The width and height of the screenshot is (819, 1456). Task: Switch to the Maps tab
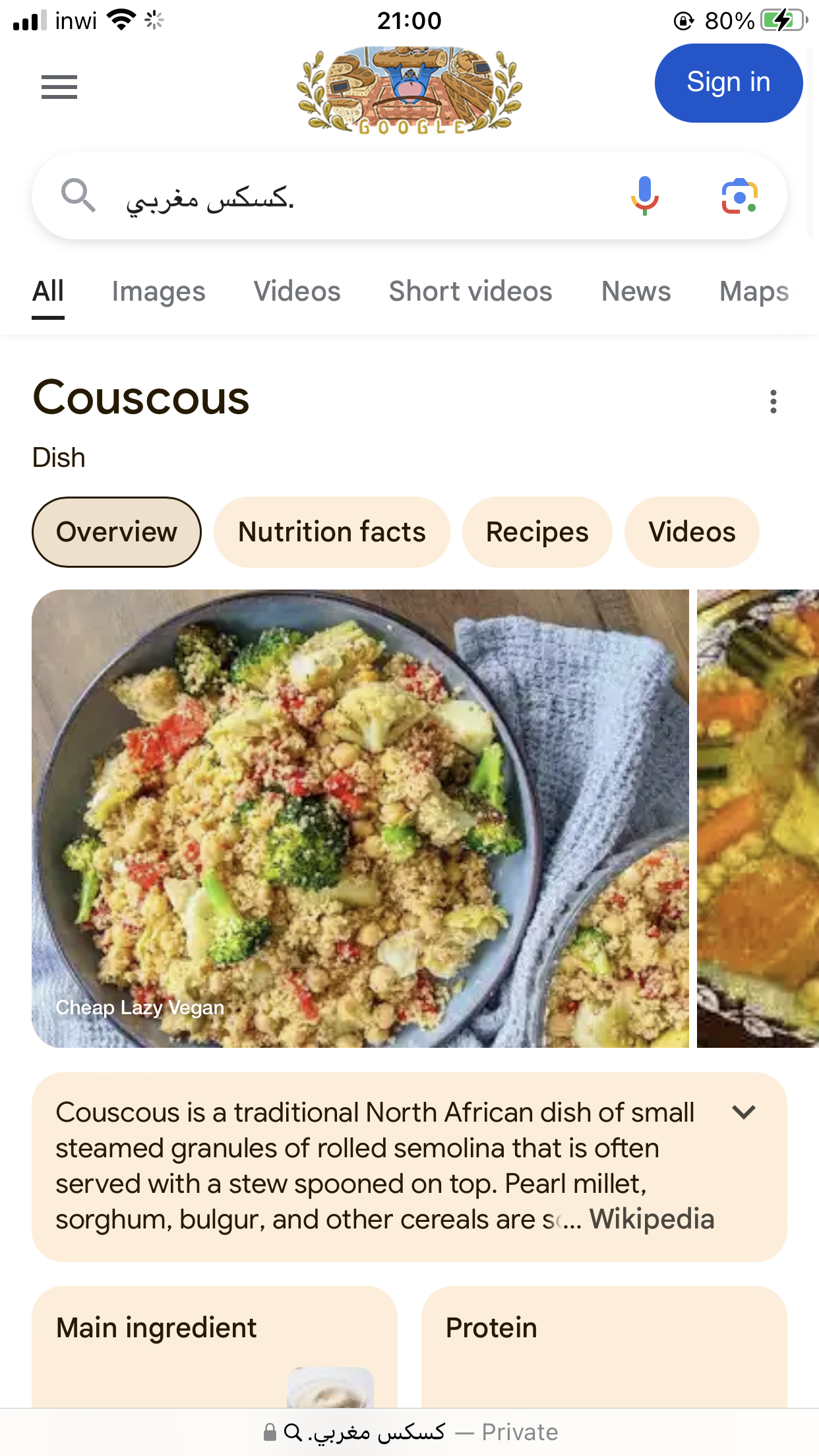[x=754, y=291]
